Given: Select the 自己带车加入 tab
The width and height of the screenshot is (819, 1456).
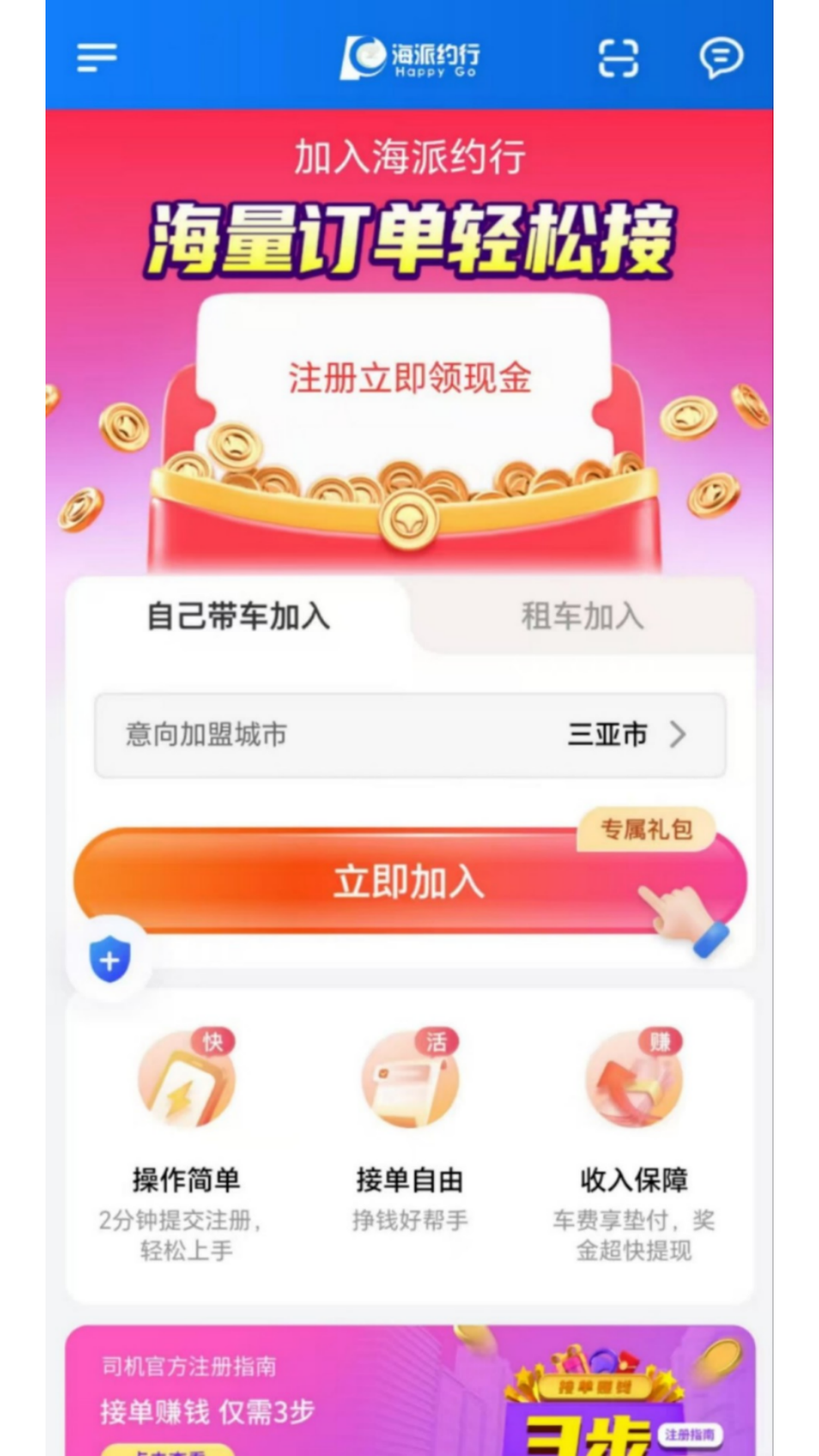Looking at the screenshot, I should coord(238,616).
